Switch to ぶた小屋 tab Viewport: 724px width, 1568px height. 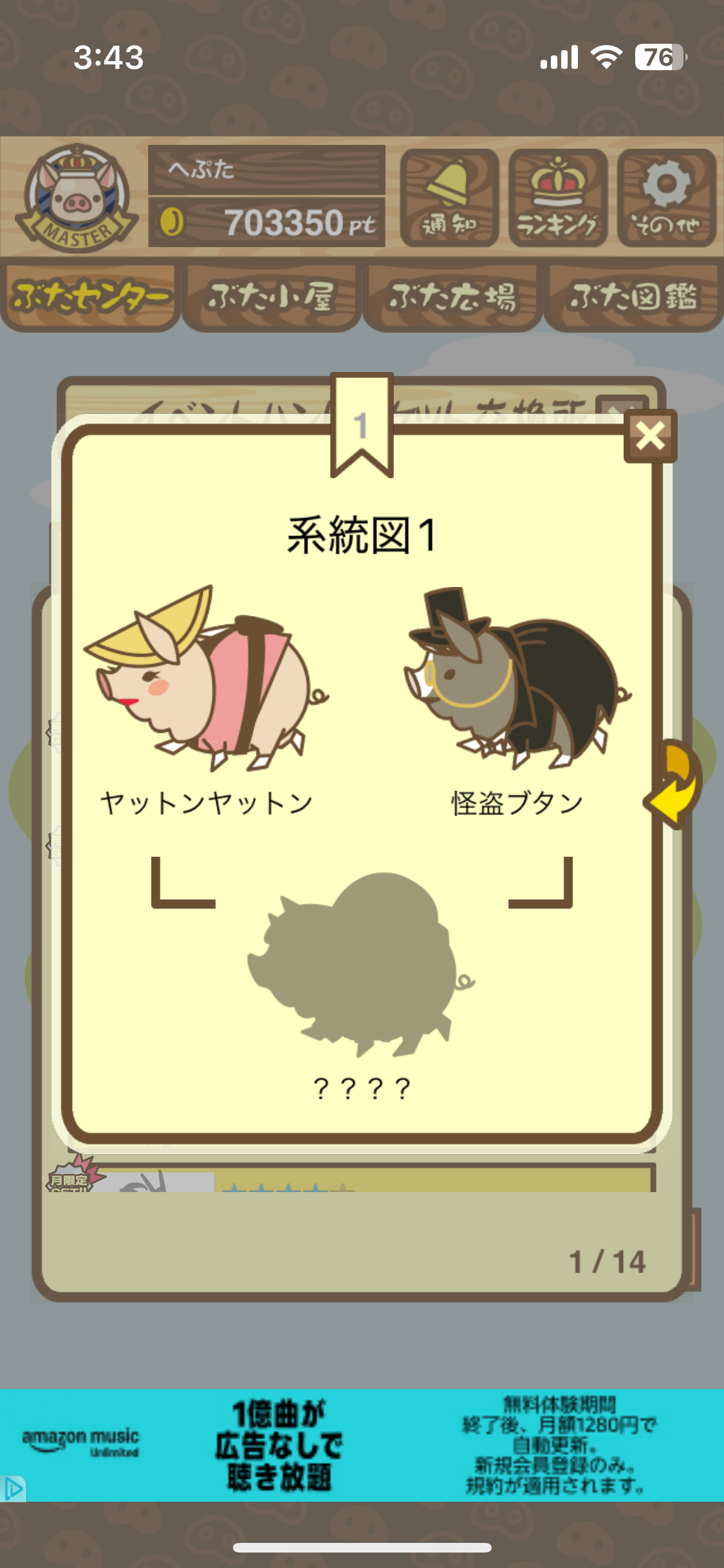click(271, 297)
